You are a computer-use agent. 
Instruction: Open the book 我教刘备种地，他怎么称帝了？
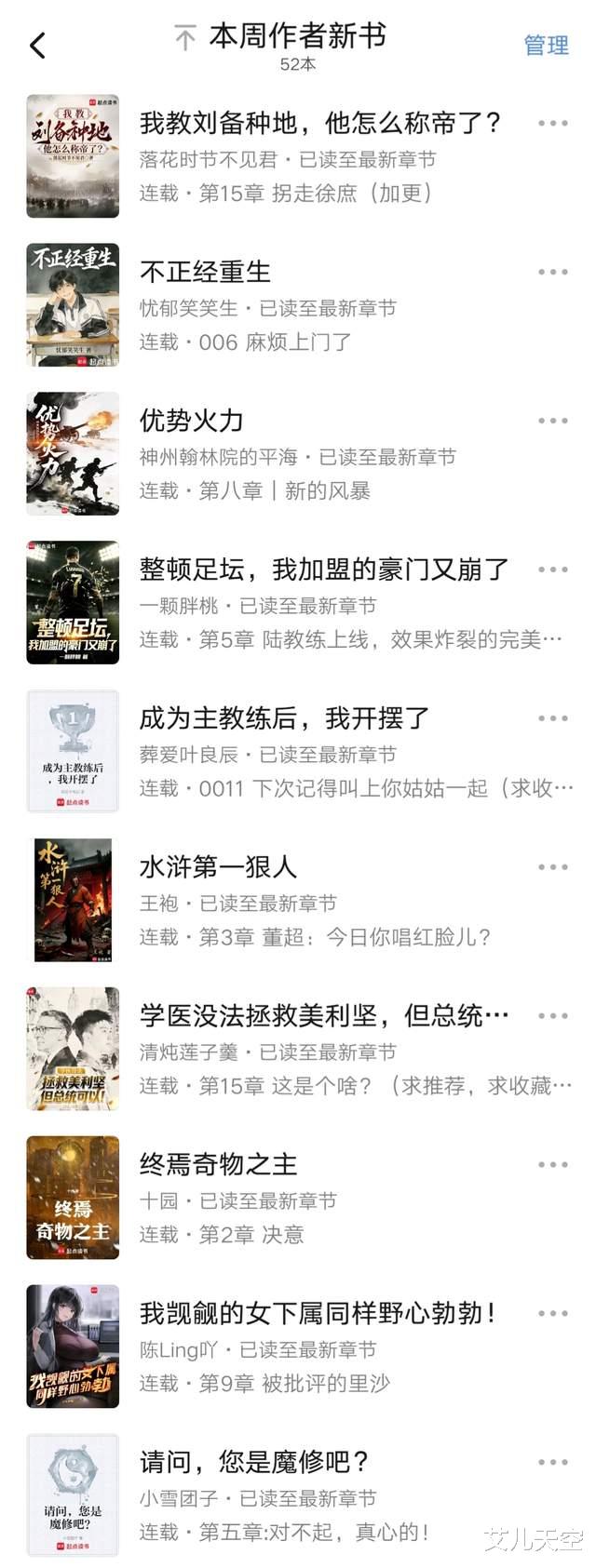(320, 123)
